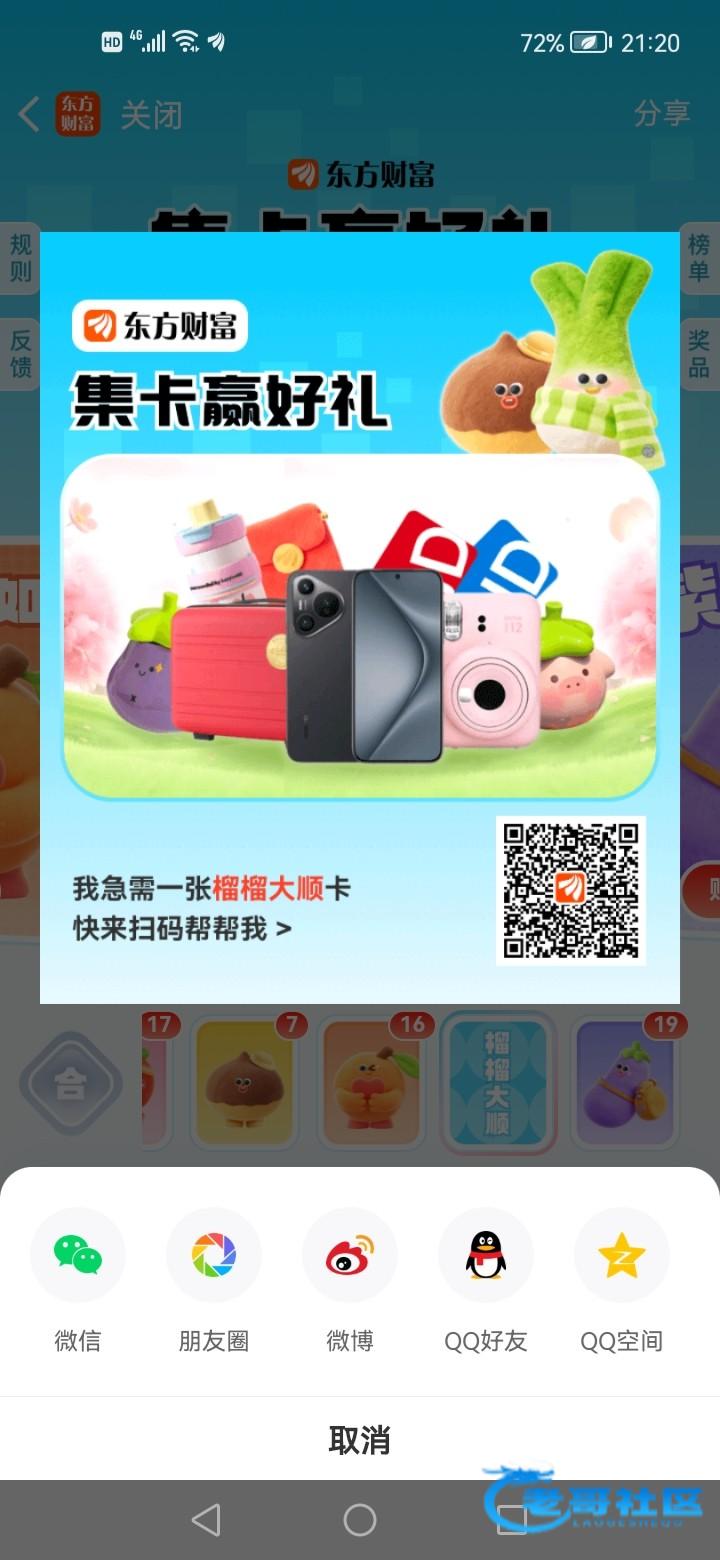
Task: Share the poster to WeChat (微信)
Action: [x=78, y=1255]
